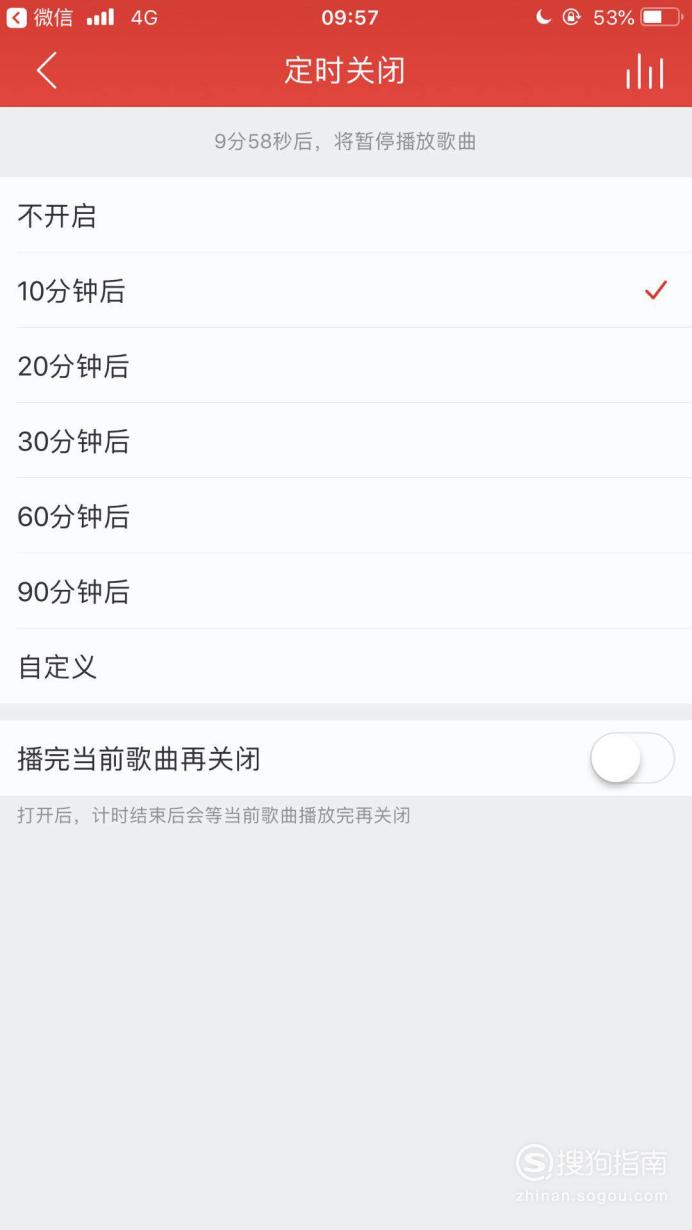Choose the 90分钟后 option
692x1230 pixels.
pos(346,591)
